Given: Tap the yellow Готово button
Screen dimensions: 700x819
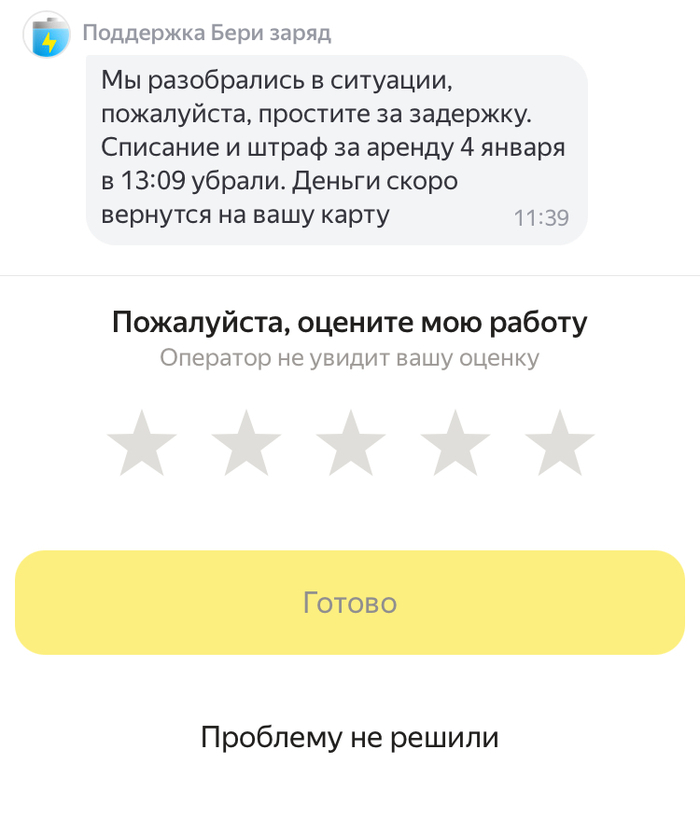Looking at the screenshot, I should (x=350, y=603).
